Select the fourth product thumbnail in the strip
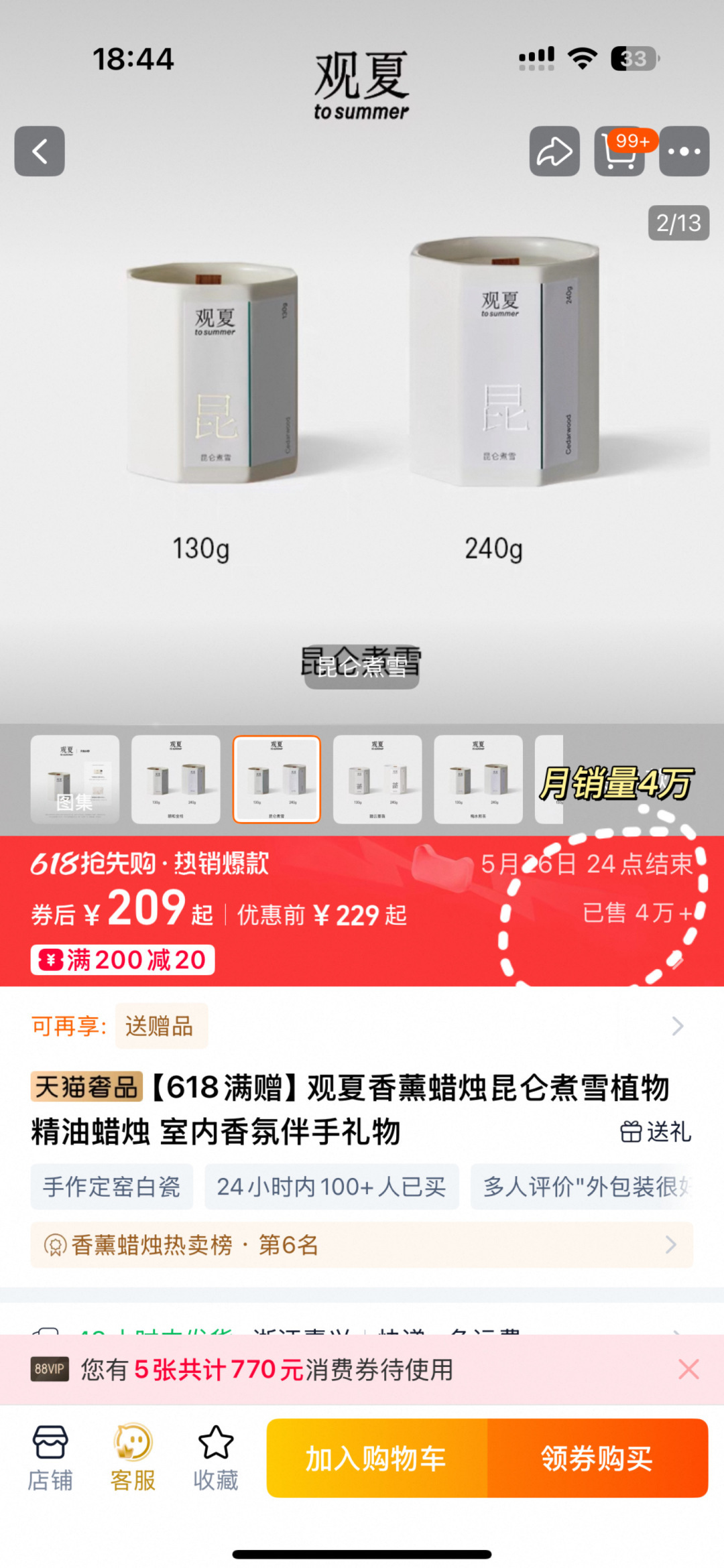724x1568 pixels. 377,779
